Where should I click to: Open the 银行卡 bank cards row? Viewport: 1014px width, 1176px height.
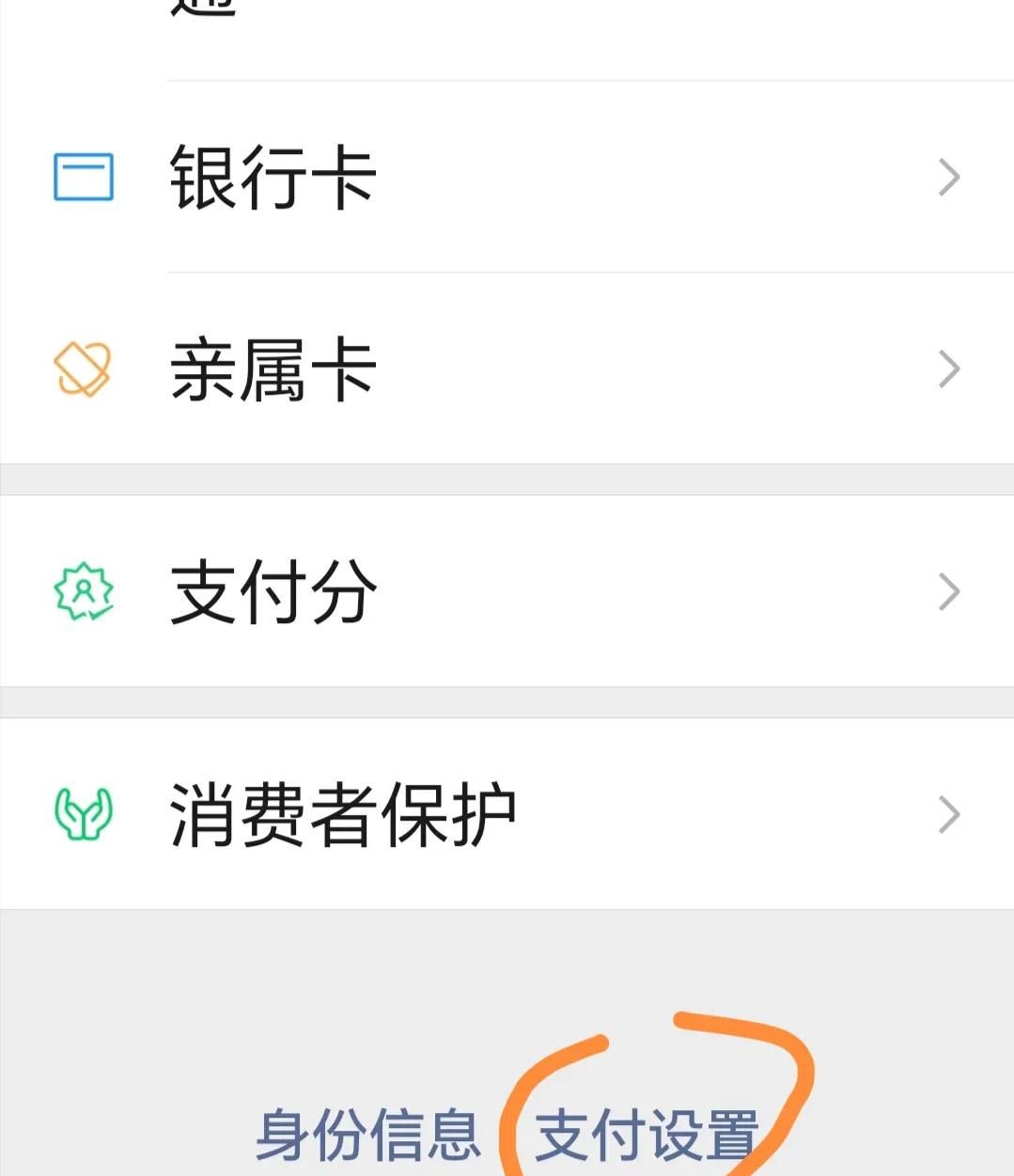pyautogui.click(x=507, y=178)
